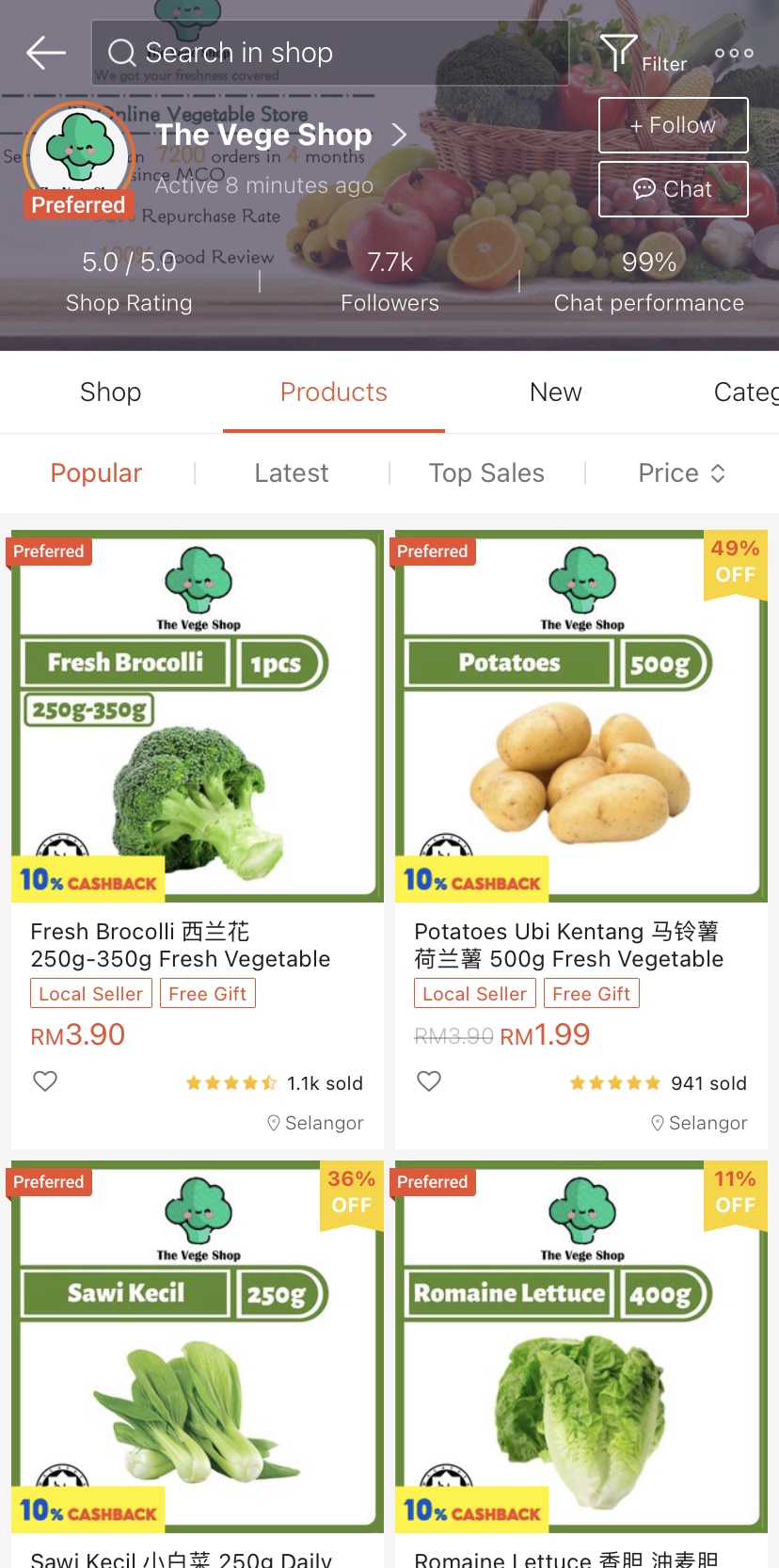The image size is (779, 1568).
Task: Open the three-dot overflow menu
Action: [x=734, y=54]
